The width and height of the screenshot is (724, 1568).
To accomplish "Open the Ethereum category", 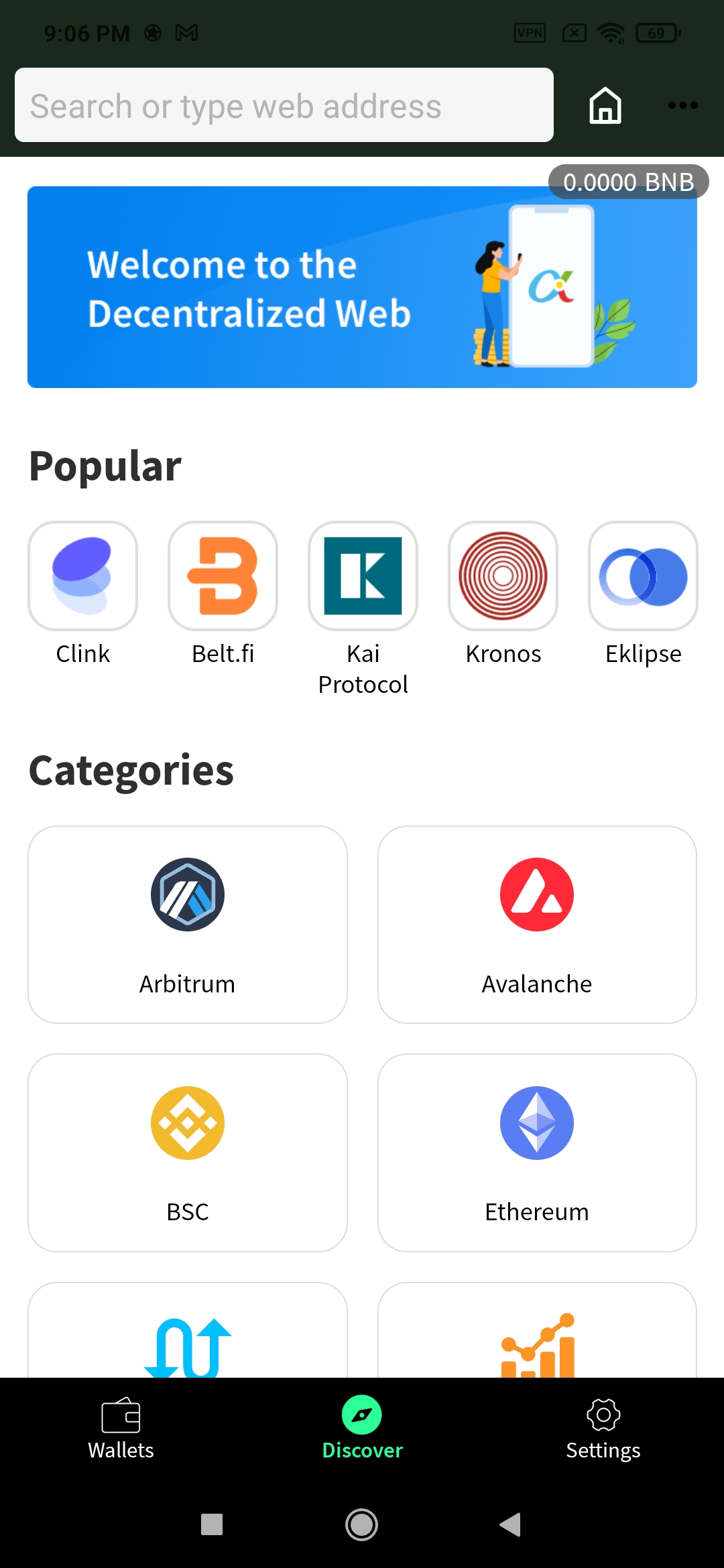I will click(x=536, y=1151).
